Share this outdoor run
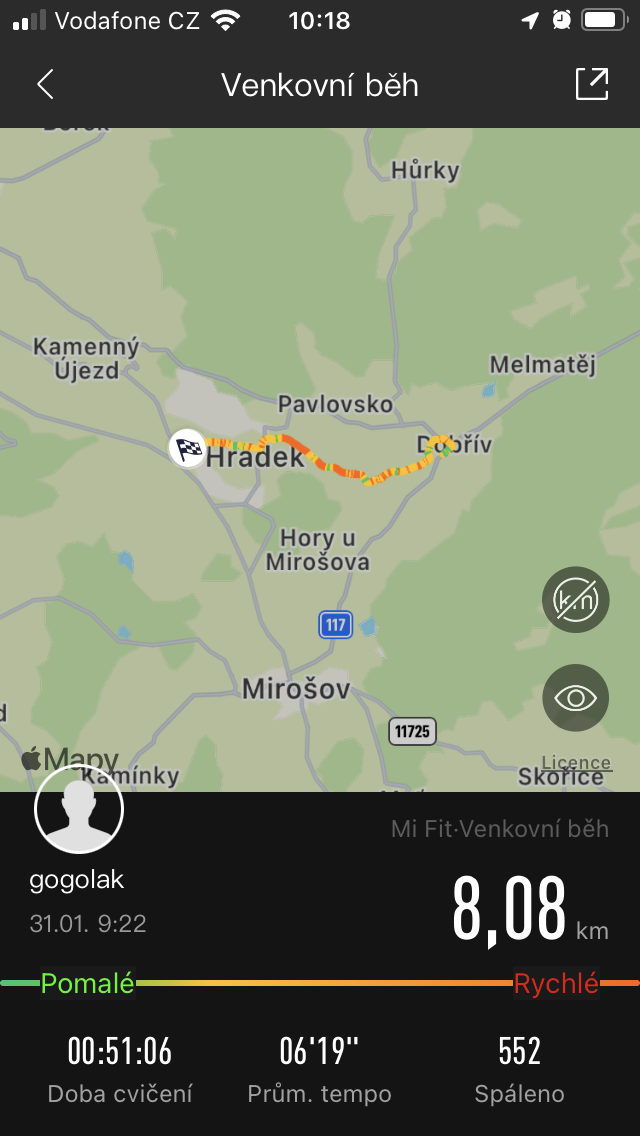Screen dimensions: 640x1136 pos(591,84)
